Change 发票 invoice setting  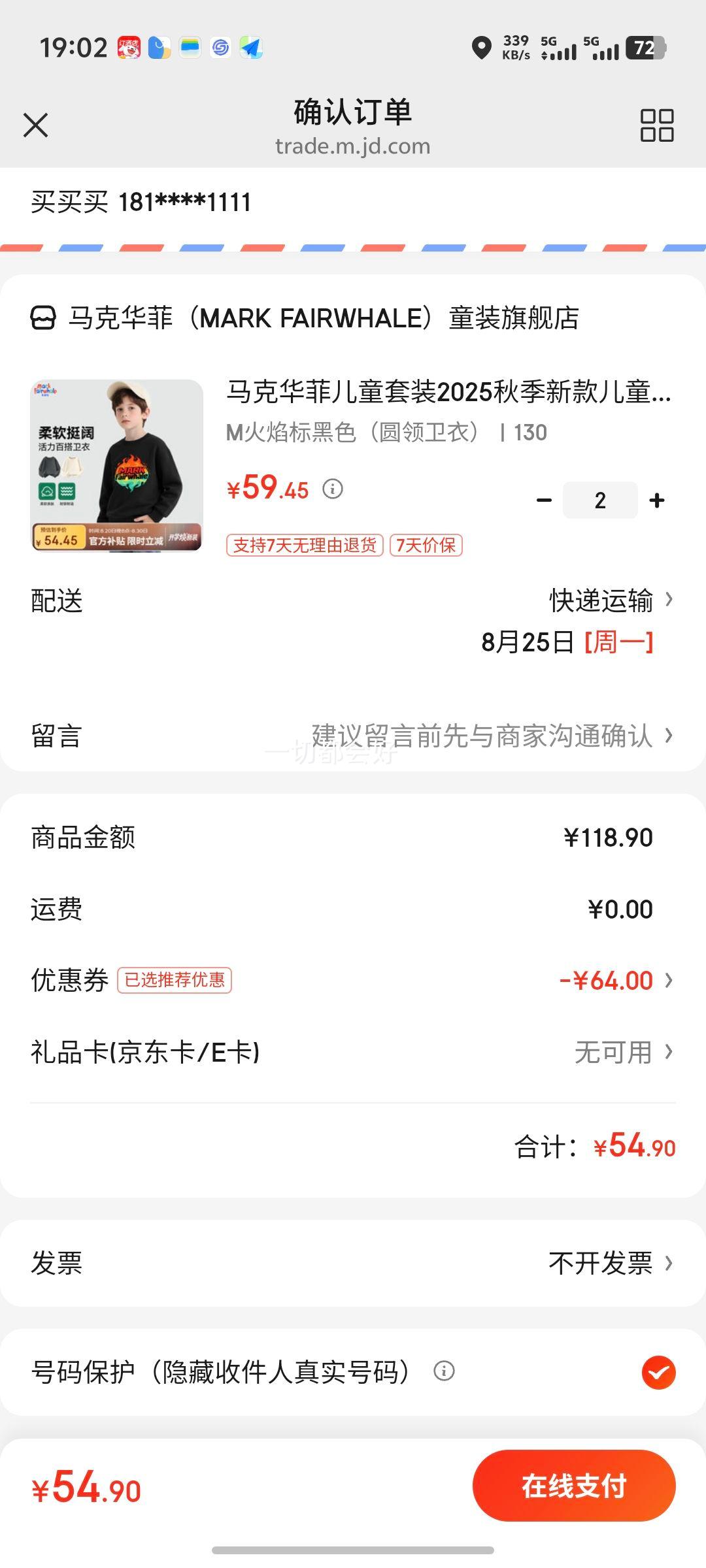(353, 1263)
